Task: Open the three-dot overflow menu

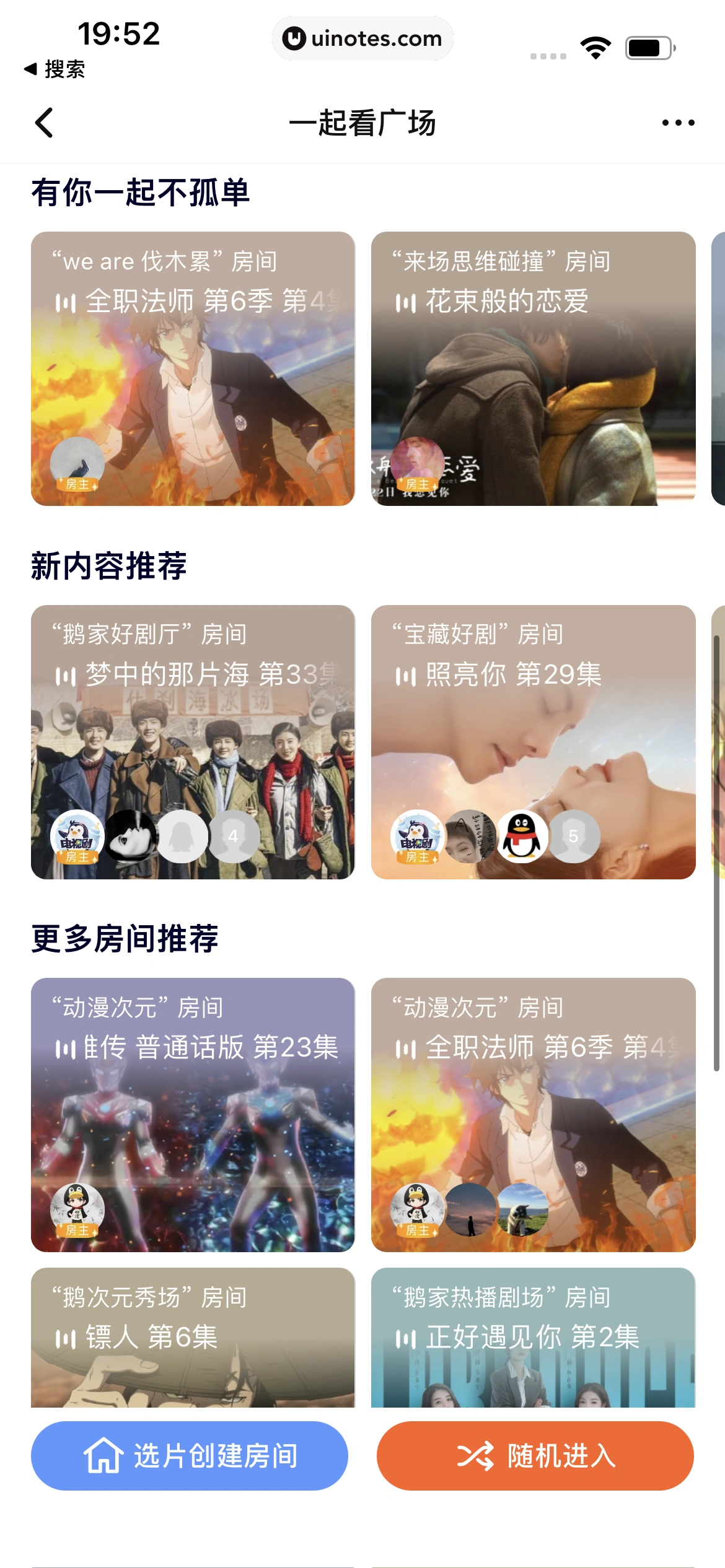Action: [678, 123]
